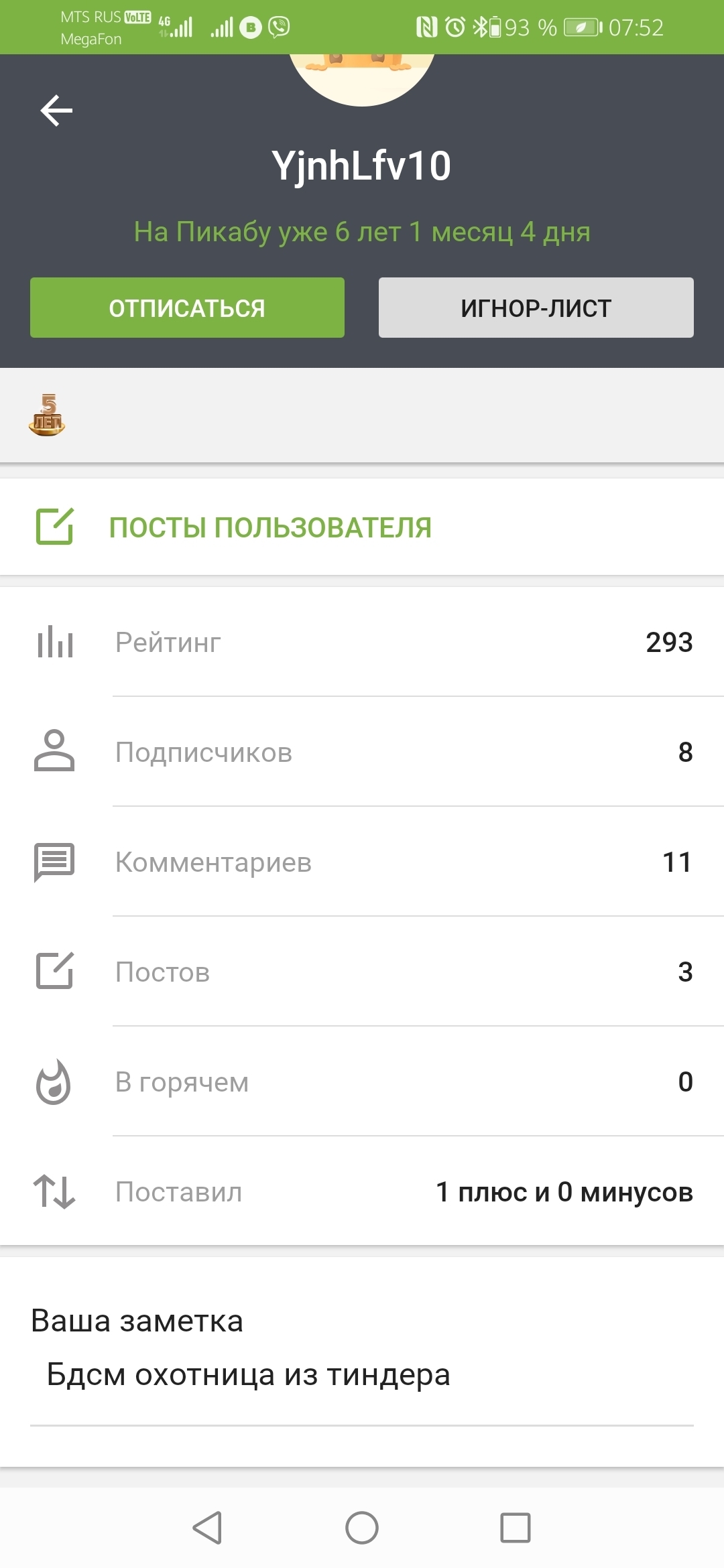Add the user via the ИГНОР-ЛИСТ button
Image resolution: width=724 pixels, height=1568 pixels.
click(536, 308)
